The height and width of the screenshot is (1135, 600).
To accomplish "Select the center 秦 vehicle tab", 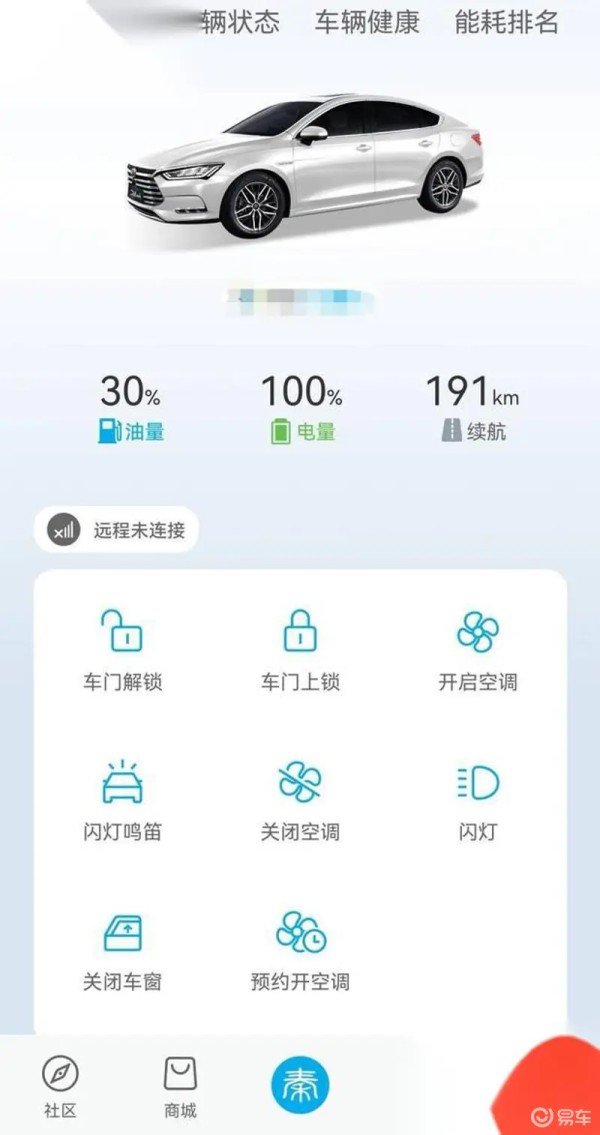I will [x=300, y=1082].
